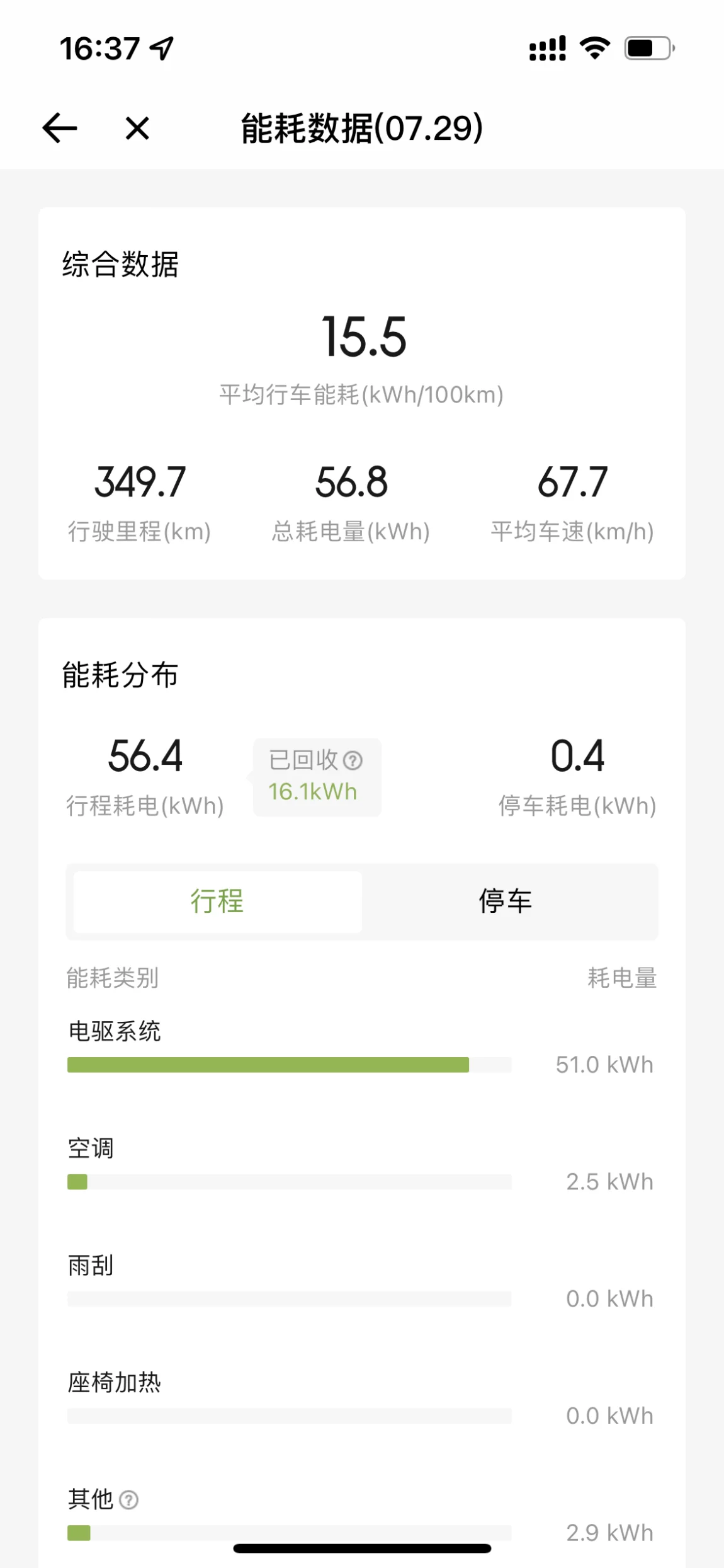
Task: Select the 行程 tab
Action: pyautogui.click(x=217, y=901)
